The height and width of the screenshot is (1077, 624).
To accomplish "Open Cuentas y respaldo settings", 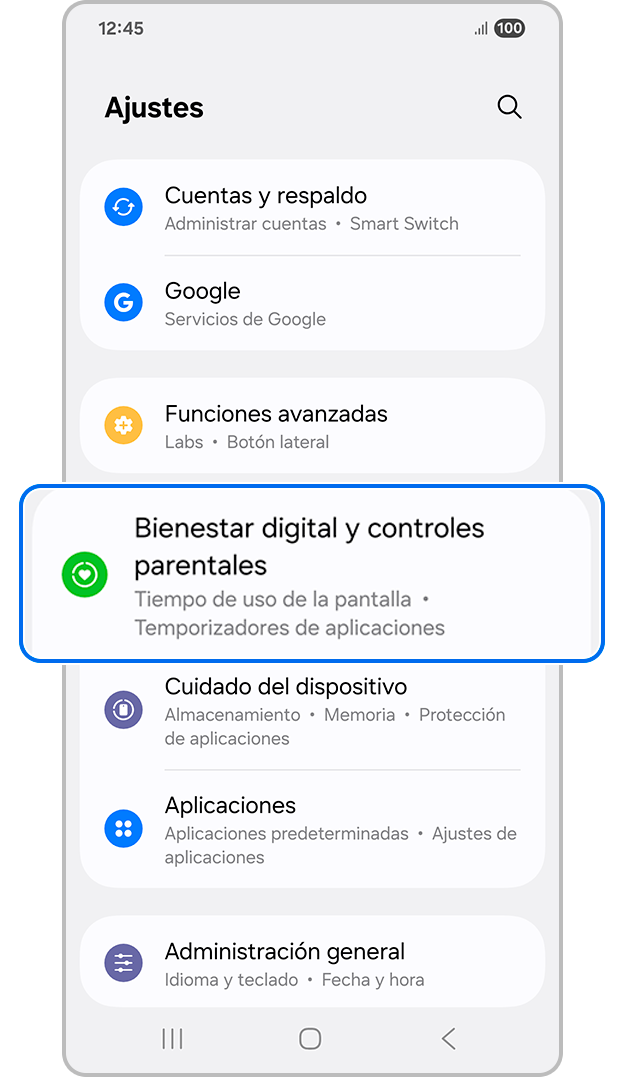I will click(x=312, y=208).
